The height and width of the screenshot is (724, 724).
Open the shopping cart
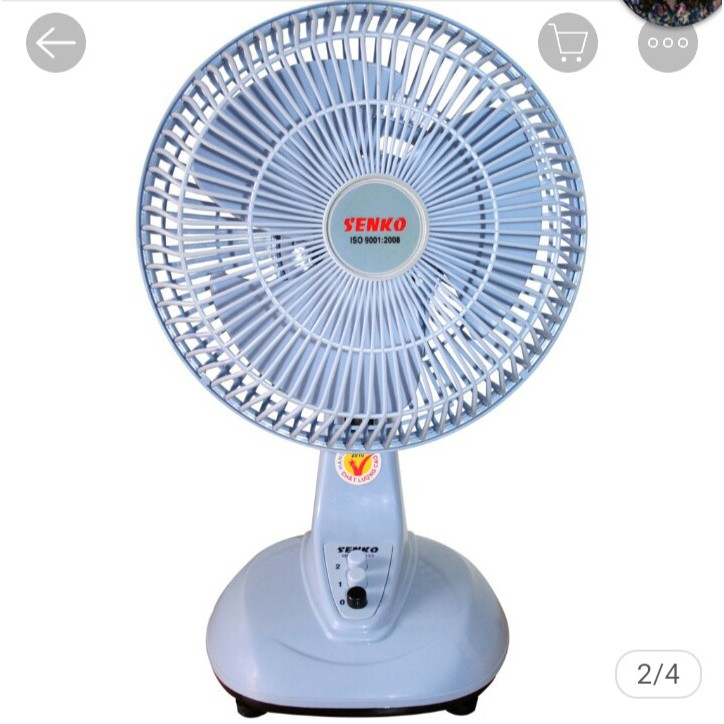point(568,43)
